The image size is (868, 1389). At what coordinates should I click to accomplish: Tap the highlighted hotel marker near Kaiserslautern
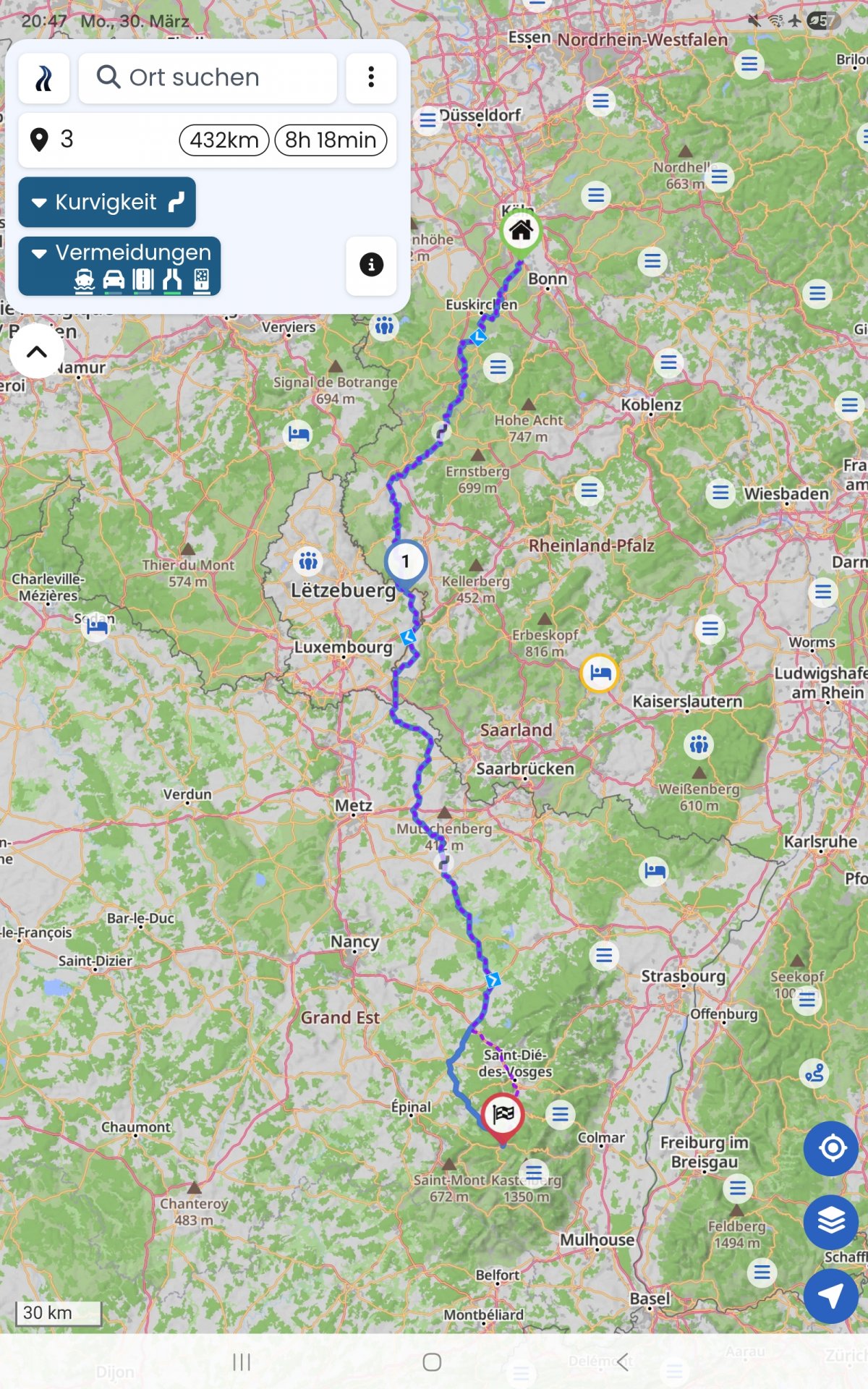coord(599,674)
